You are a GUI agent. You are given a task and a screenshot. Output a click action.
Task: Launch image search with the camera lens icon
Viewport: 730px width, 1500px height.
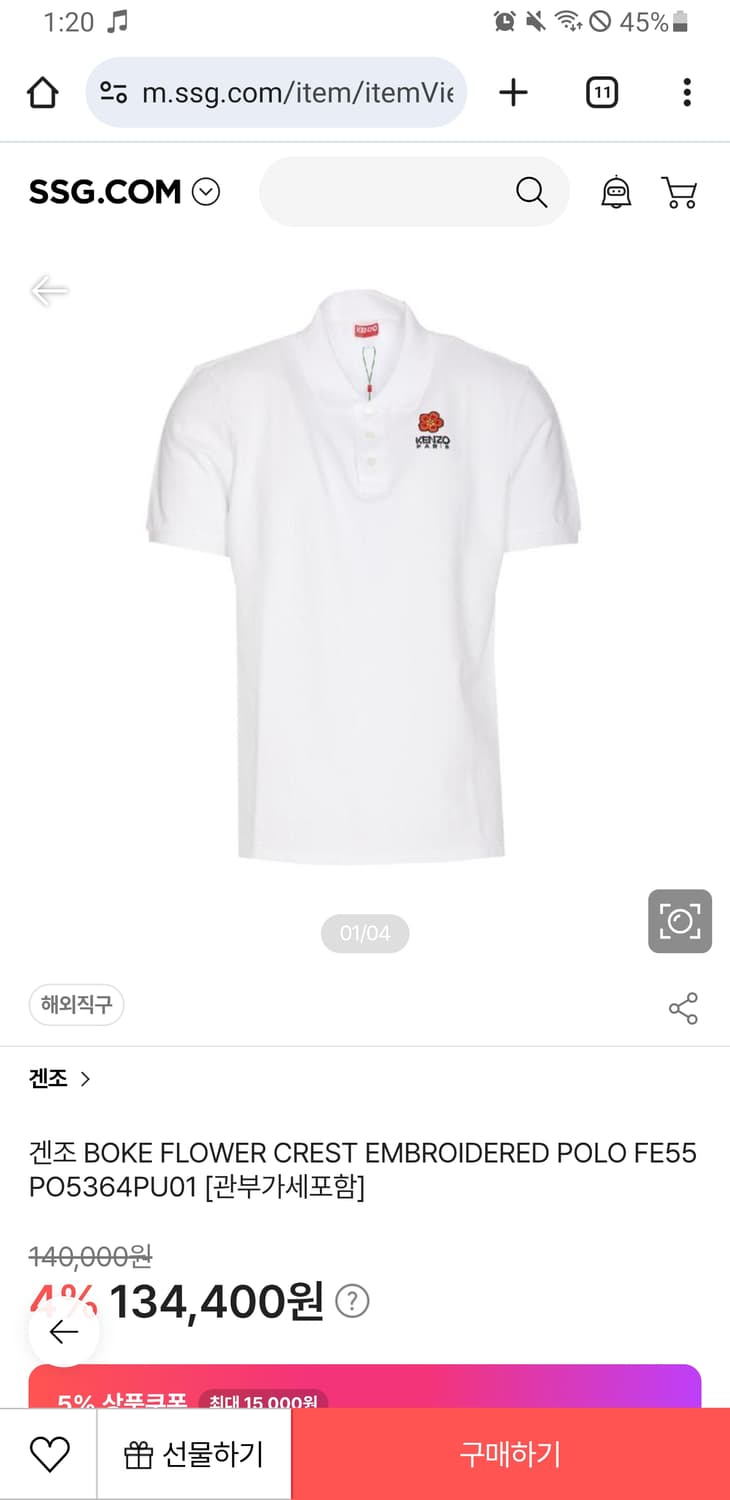click(679, 921)
